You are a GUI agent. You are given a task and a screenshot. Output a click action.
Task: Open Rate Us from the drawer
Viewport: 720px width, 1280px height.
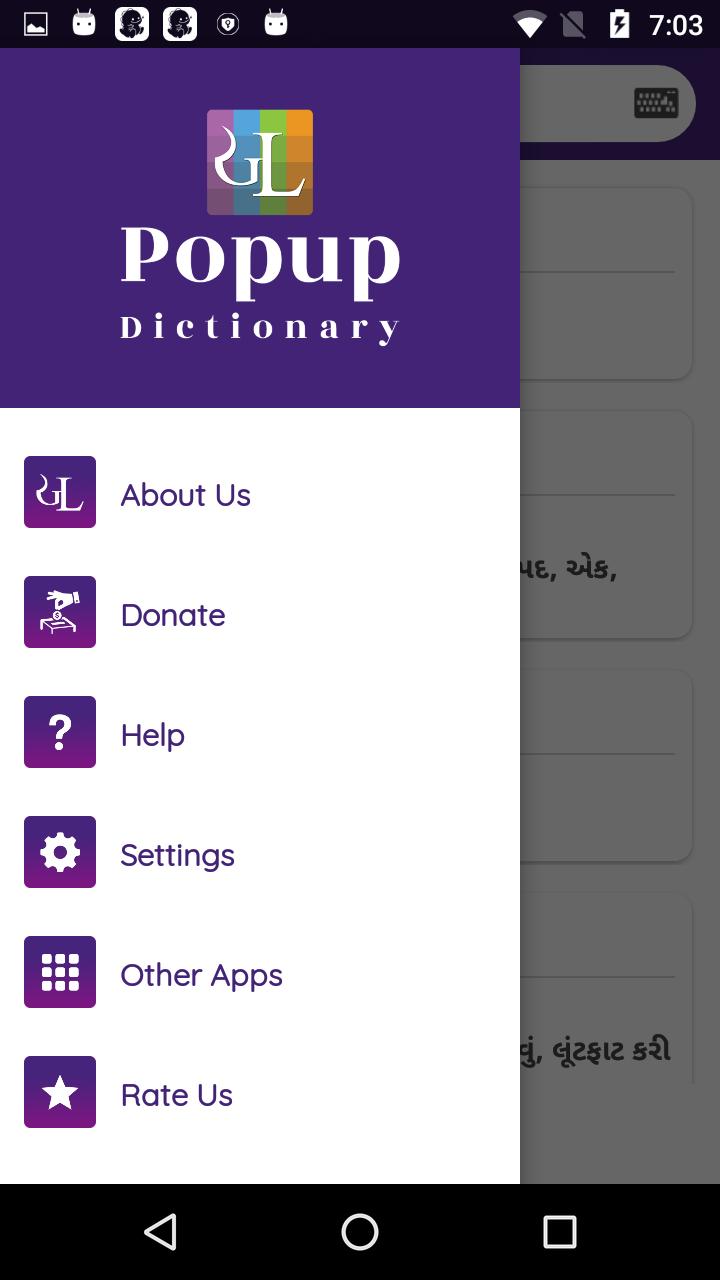coord(176,1094)
